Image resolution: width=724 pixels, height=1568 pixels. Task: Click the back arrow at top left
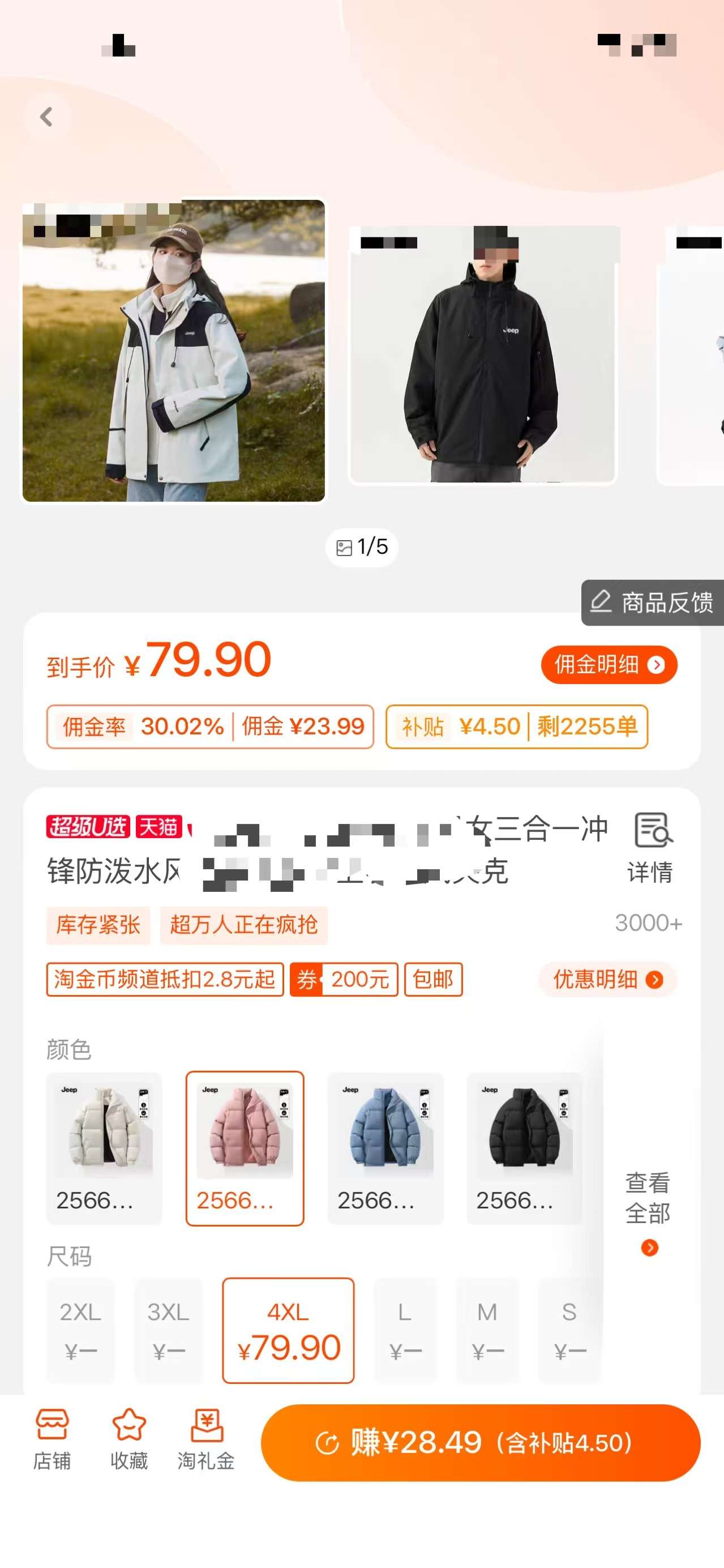(46, 117)
